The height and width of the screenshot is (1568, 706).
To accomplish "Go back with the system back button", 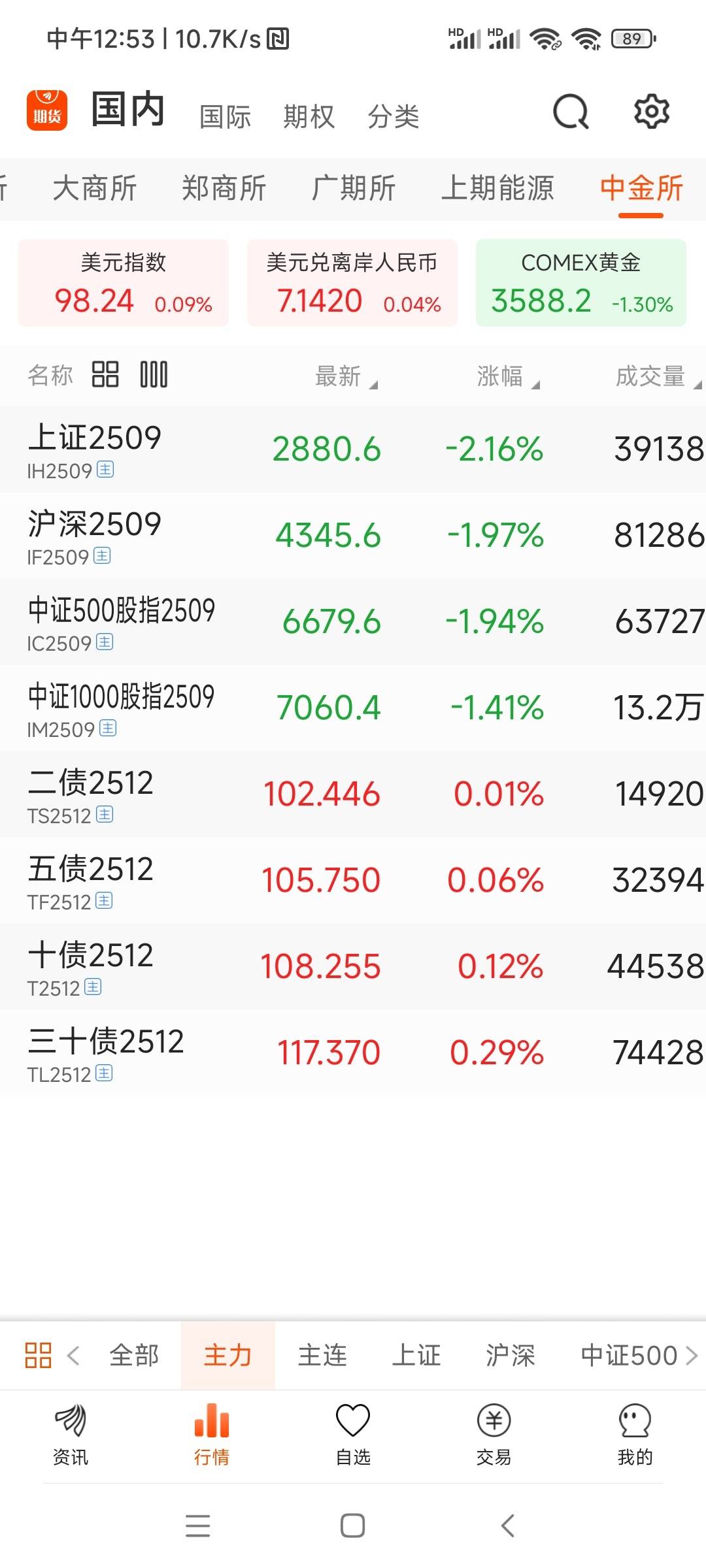I will click(507, 1526).
